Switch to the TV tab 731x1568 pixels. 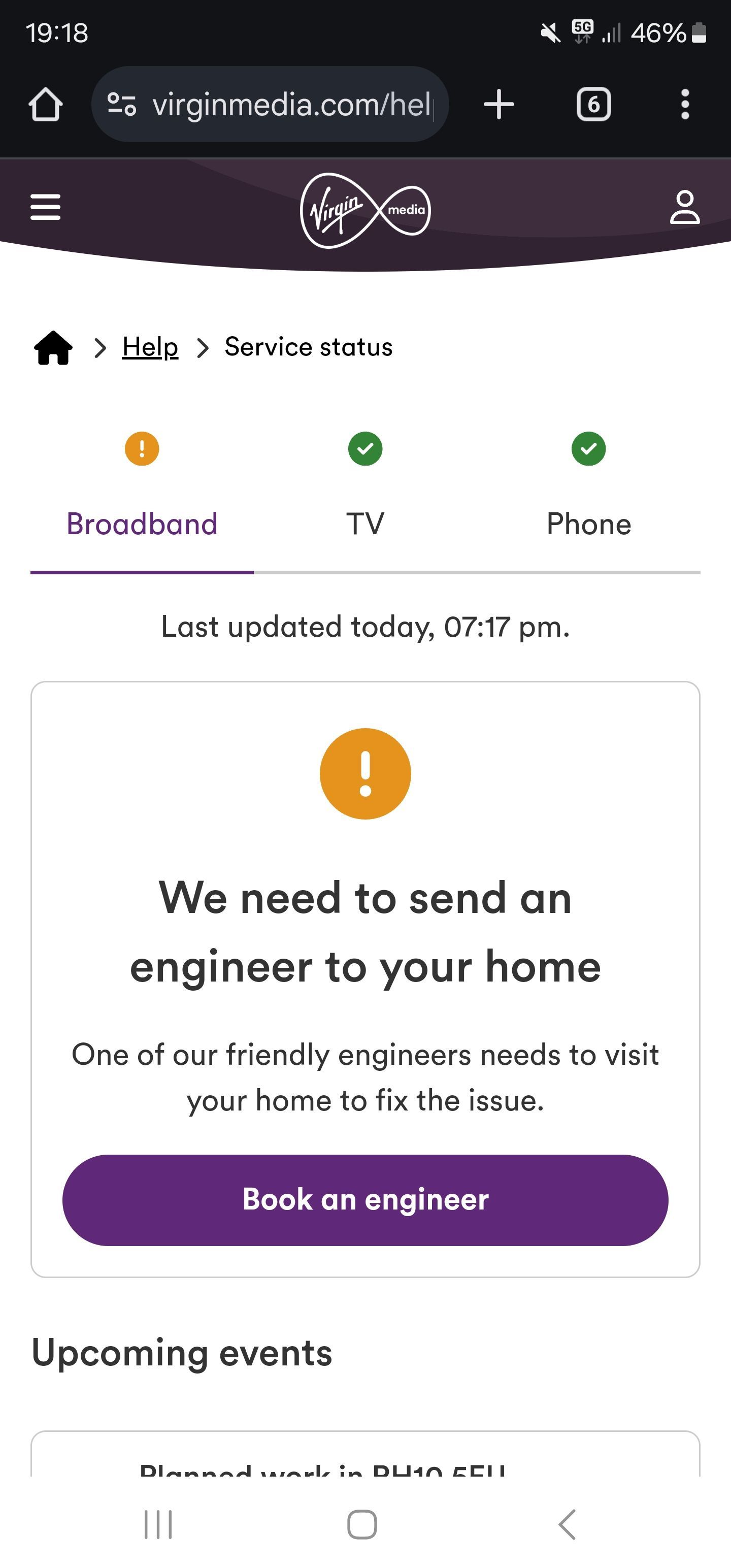click(x=365, y=524)
